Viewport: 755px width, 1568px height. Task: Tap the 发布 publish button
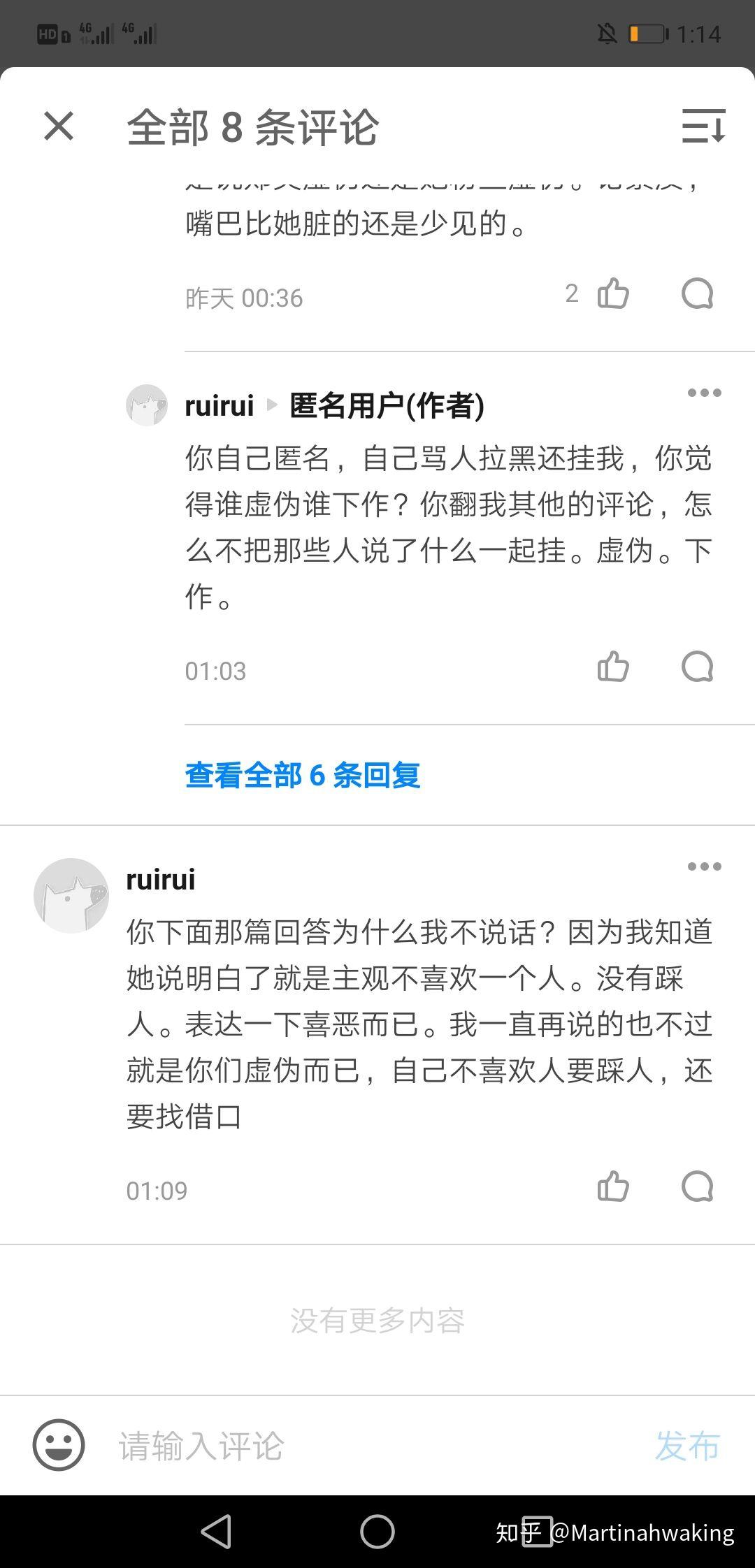click(x=687, y=1445)
